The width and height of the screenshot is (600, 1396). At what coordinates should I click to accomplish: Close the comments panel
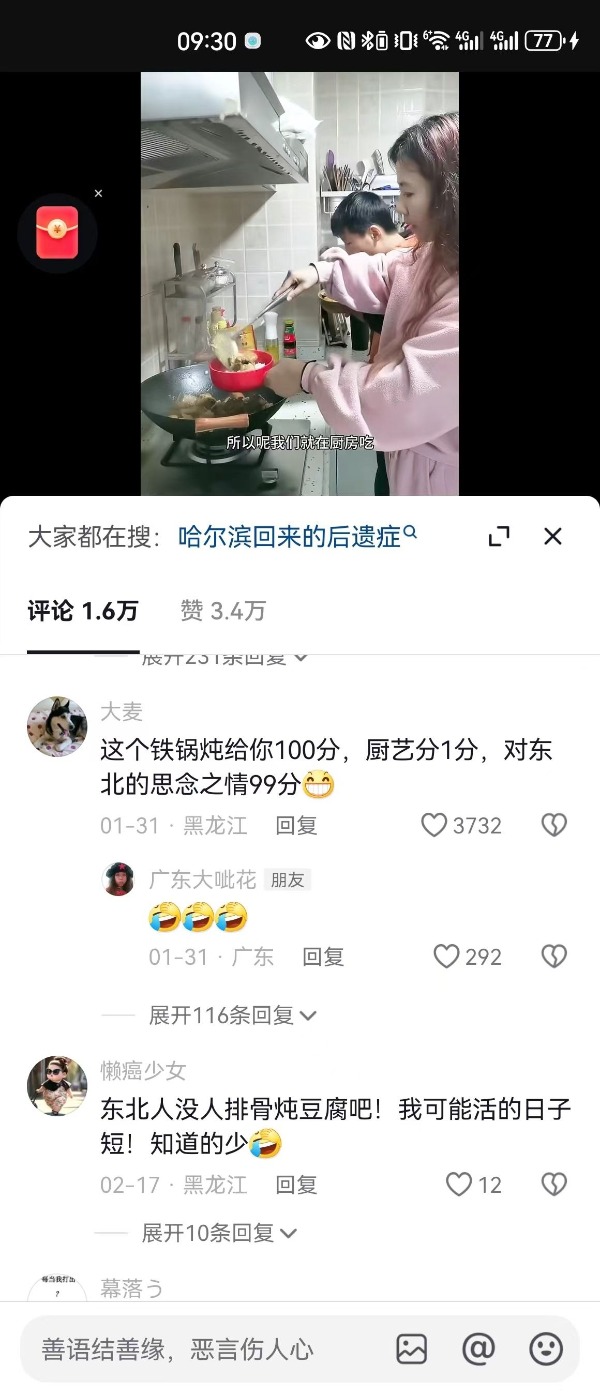[x=553, y=537]
